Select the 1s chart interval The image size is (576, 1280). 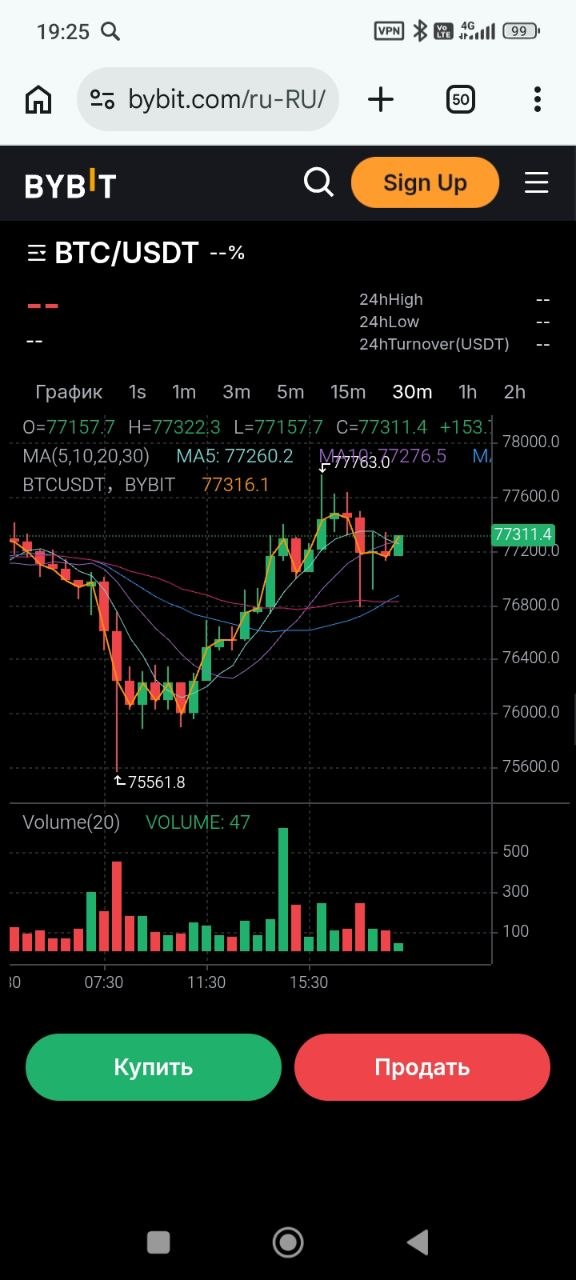click(x=137, y=392)
